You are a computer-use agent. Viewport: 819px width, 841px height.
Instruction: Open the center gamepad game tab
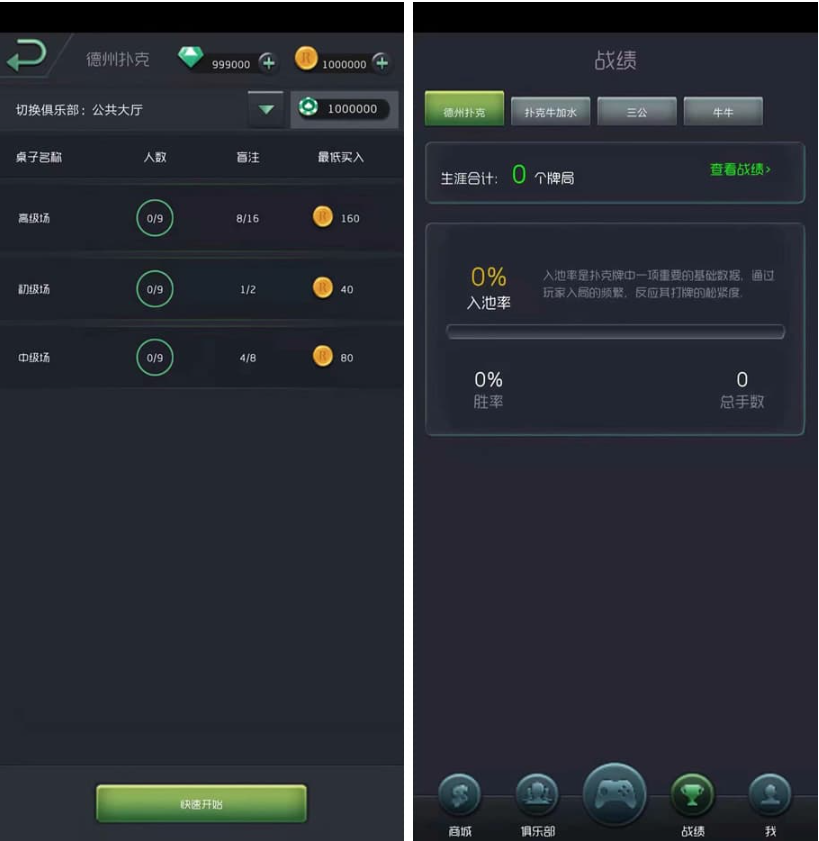[614, 795]
